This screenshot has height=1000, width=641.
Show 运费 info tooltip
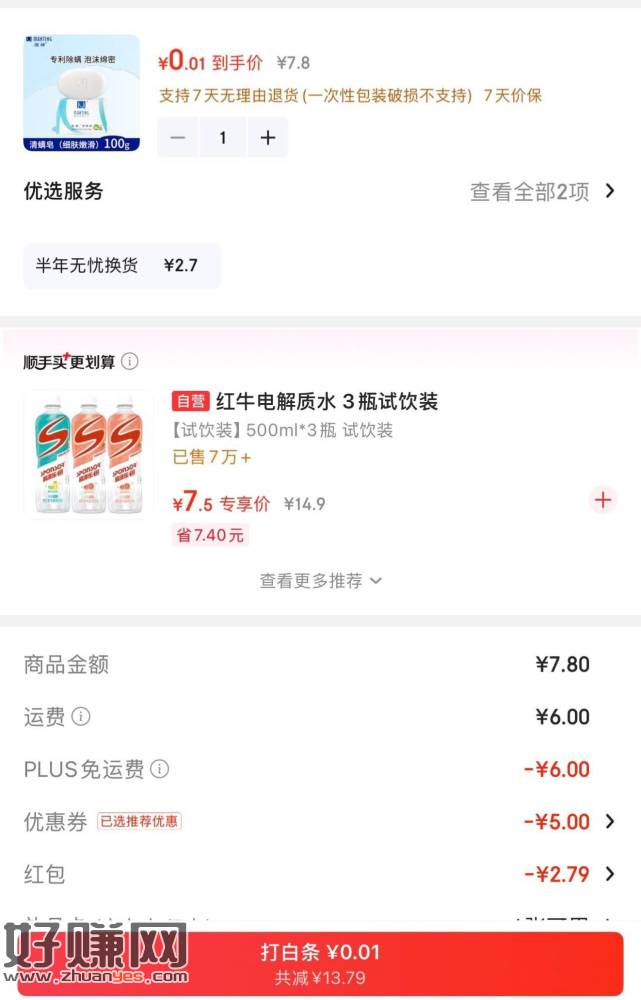[81, 716]
